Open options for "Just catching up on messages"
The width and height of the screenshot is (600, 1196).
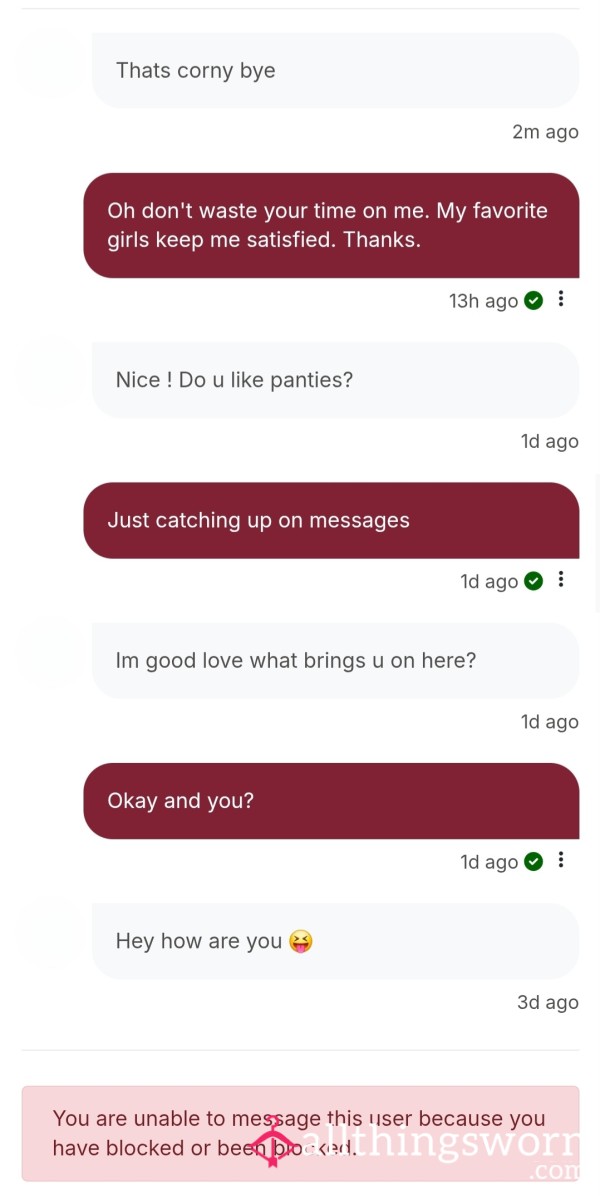[x=561, y=580]
